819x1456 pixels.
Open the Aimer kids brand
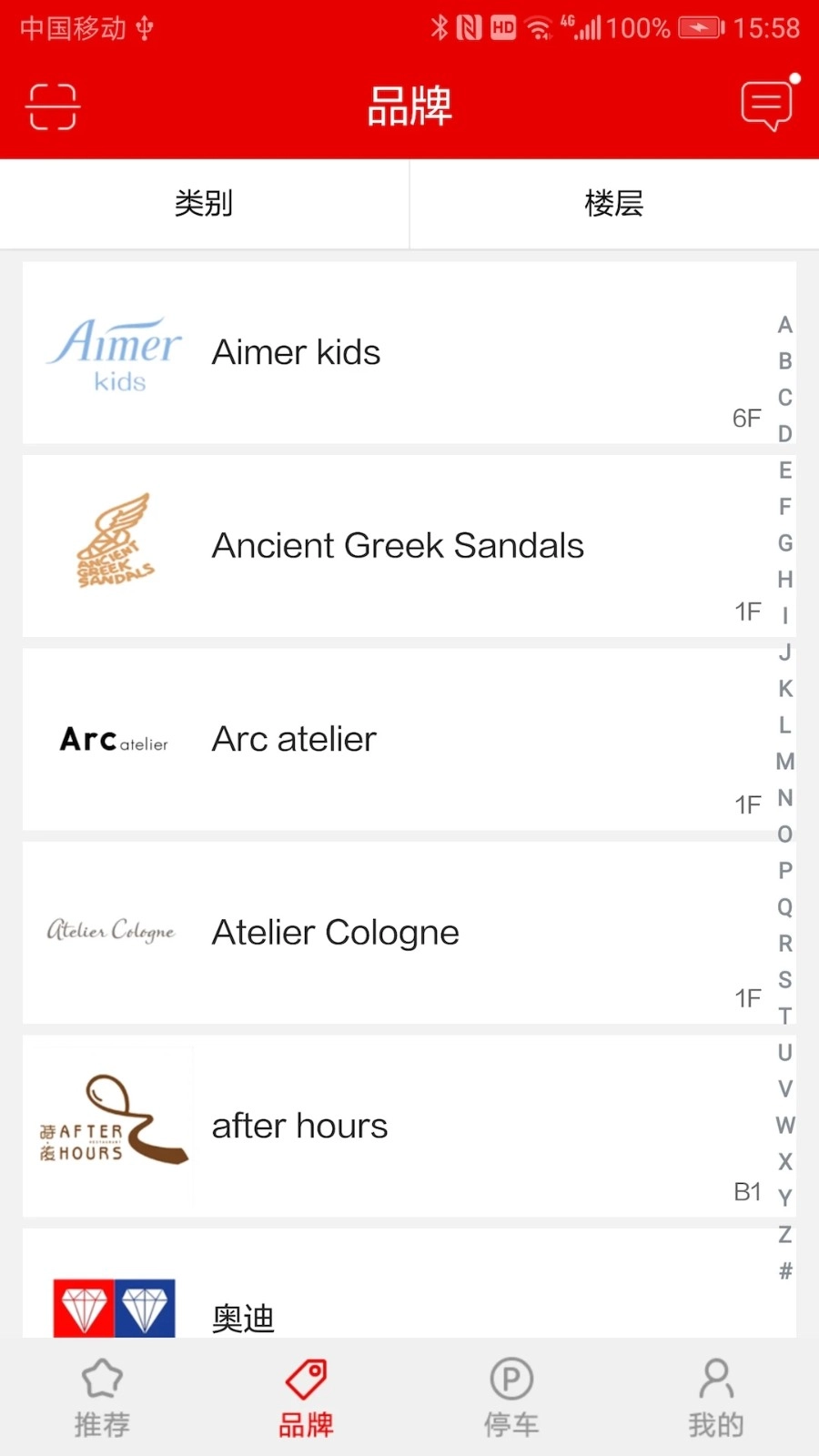click(x=391, y=353)
